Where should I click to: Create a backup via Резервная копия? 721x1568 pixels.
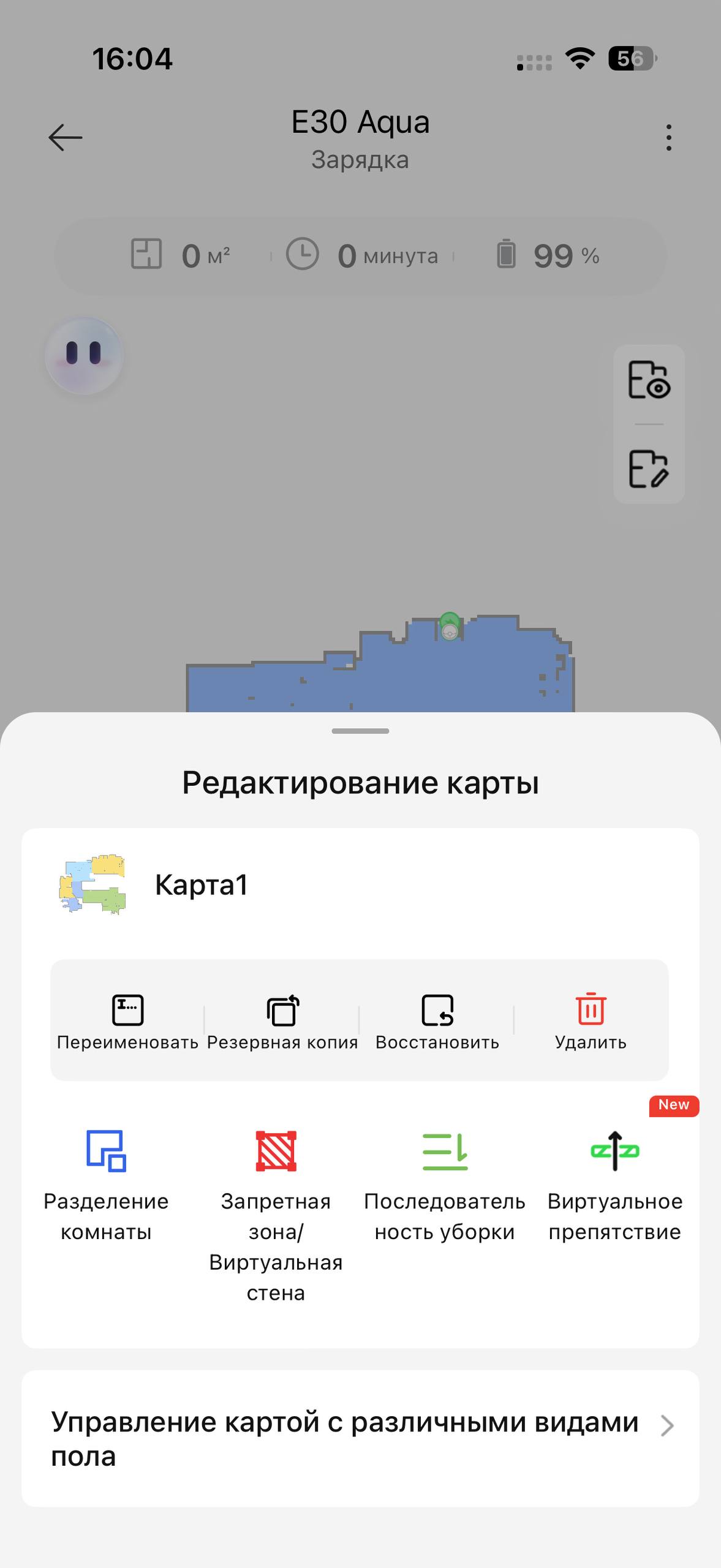(x=282, y=1021)
